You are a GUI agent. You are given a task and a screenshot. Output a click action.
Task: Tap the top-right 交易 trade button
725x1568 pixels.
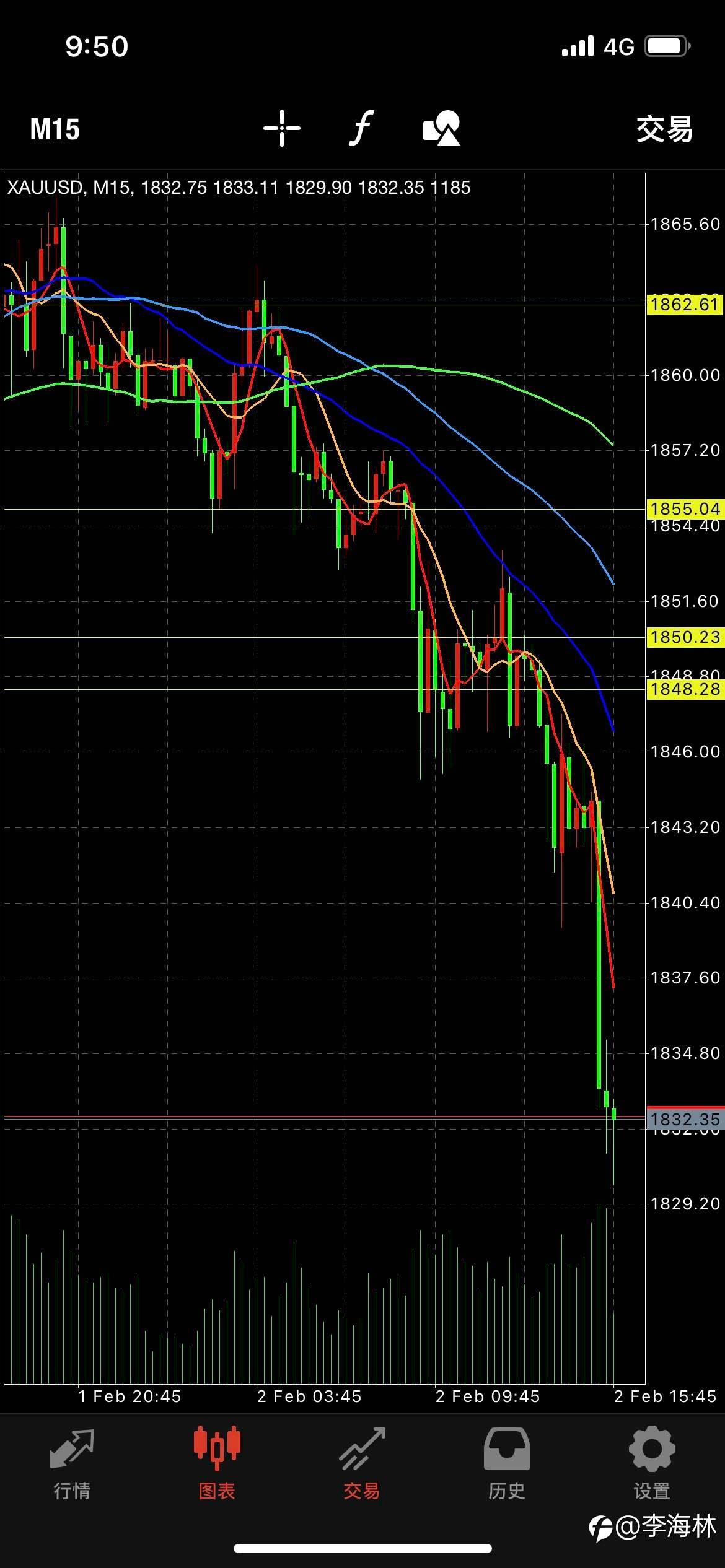tap(664, 129)
